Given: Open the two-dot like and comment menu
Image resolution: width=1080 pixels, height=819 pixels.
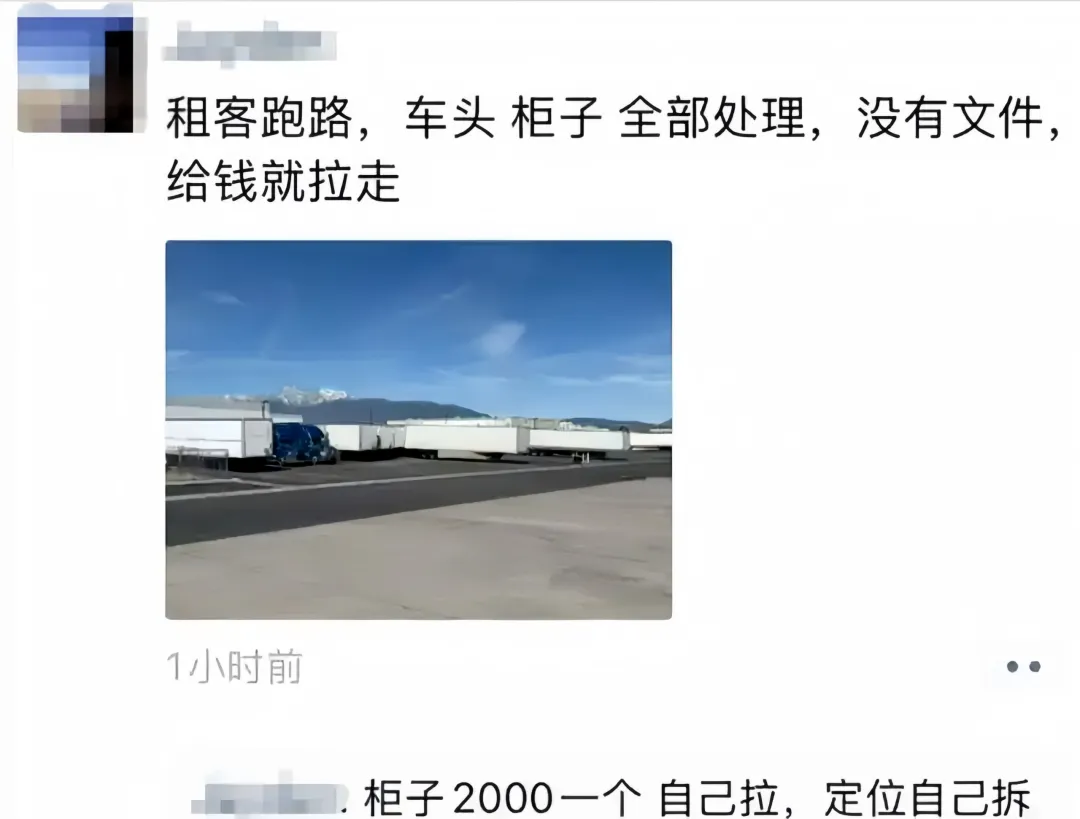Looking at the screenshot, I should coord(1022,666).
